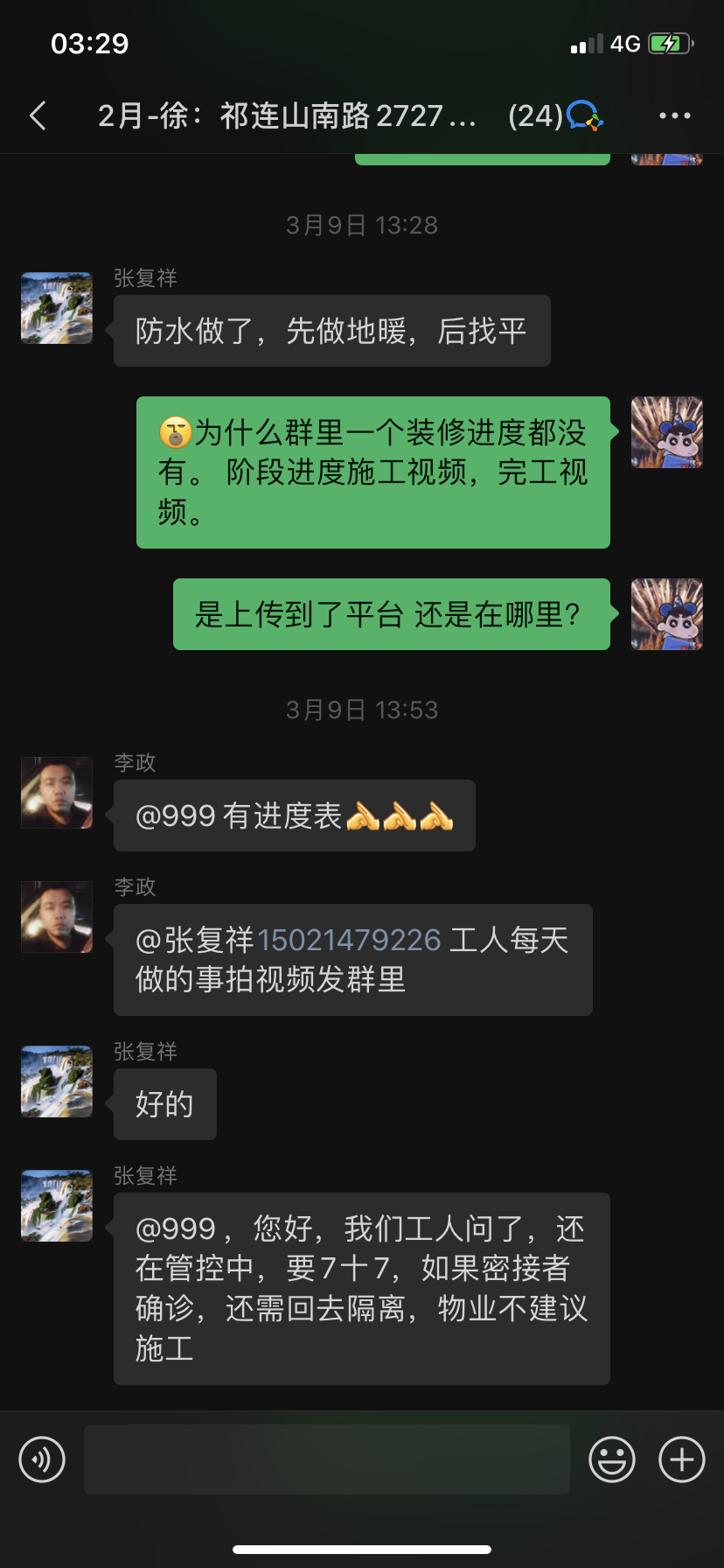Go back to the chat list
The height and width of the screenshot is (1568, 724).
coord(38,115)
